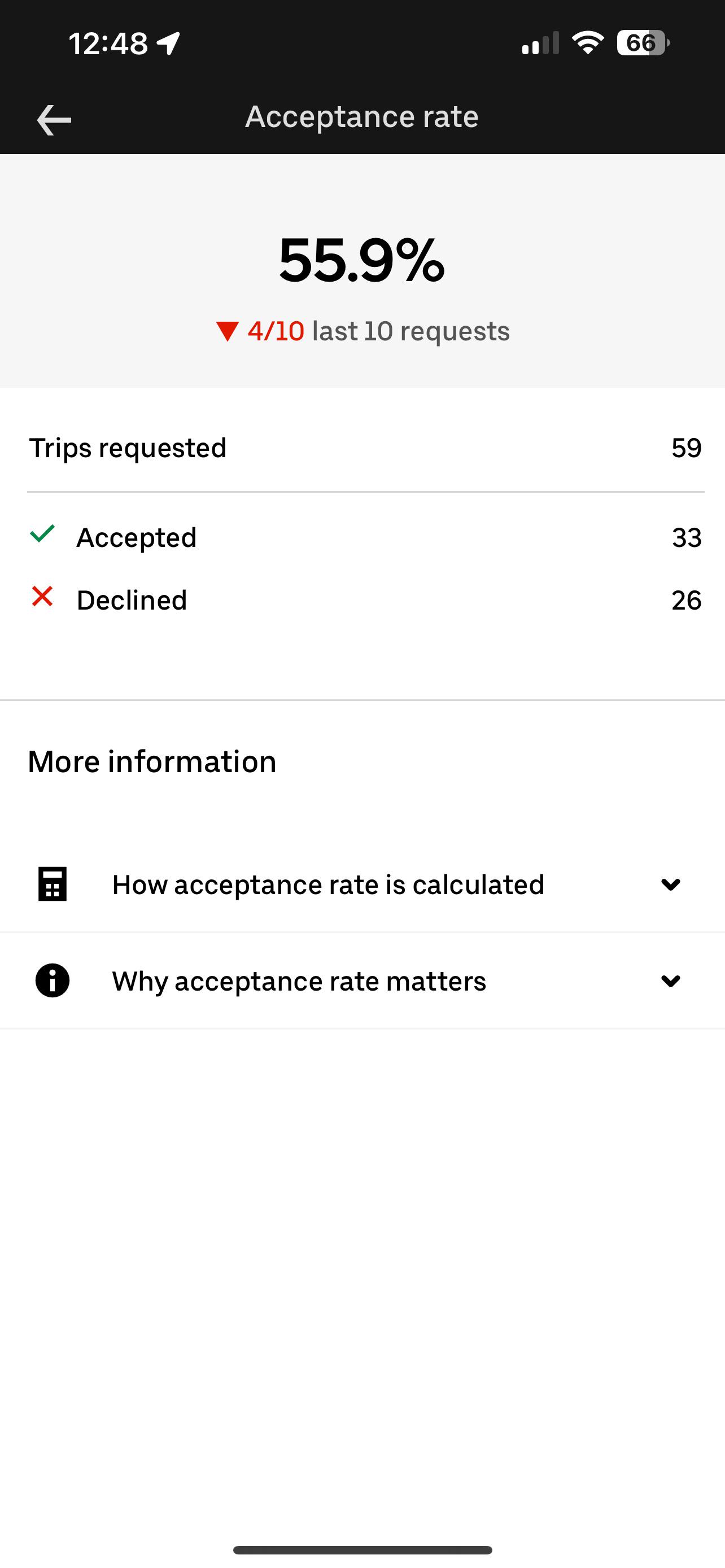Expand How acceptance rate is calculated

pos(670,884)
